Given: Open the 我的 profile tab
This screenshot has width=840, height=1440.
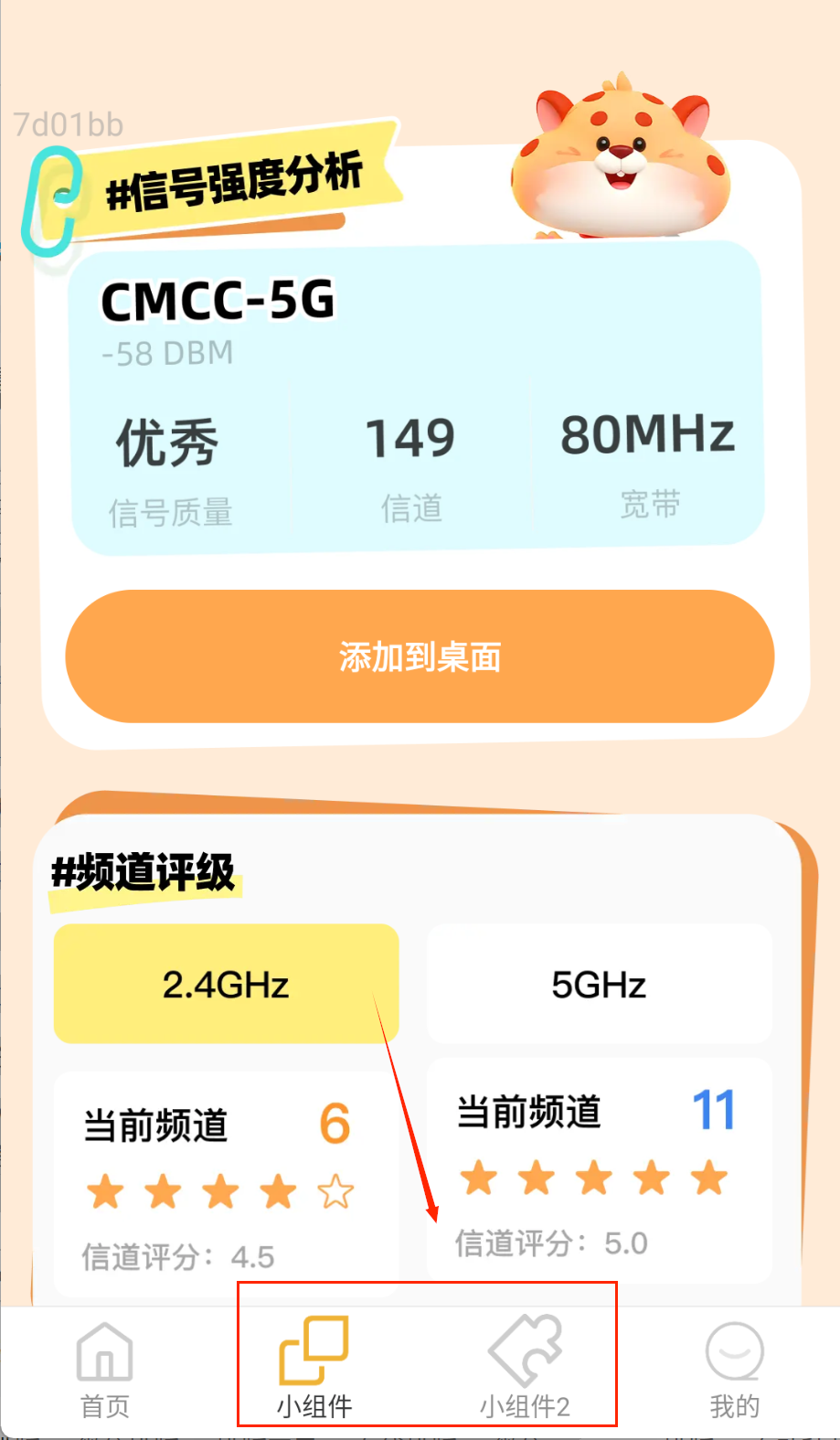Looking at the screenshot, I should pyautogui.click(x=734, y=1369).
